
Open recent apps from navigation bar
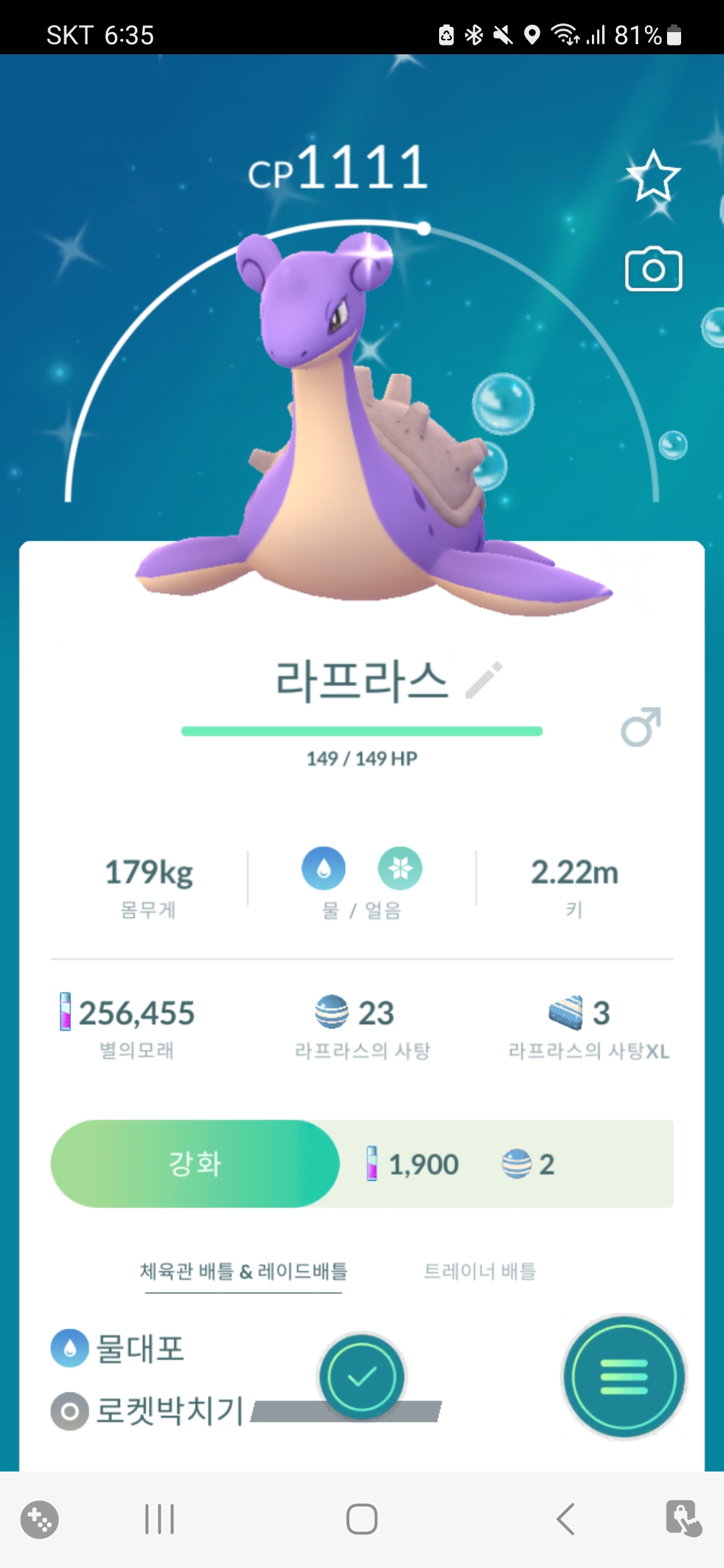tap(160, 1518)
